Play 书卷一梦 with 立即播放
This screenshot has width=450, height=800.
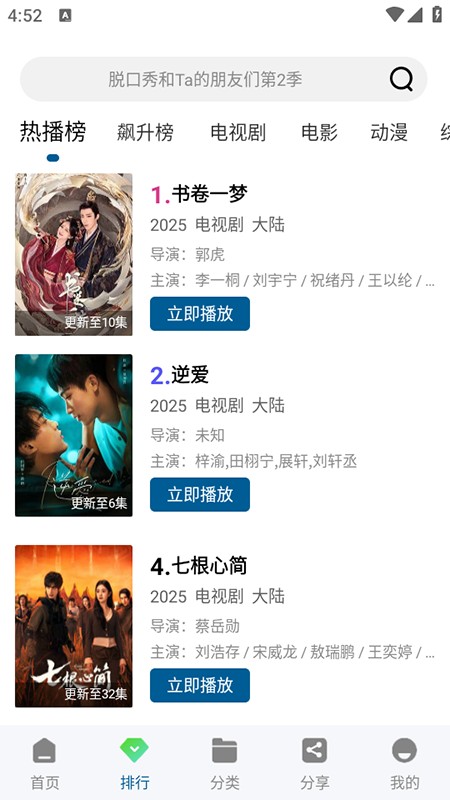coord(200,314)
